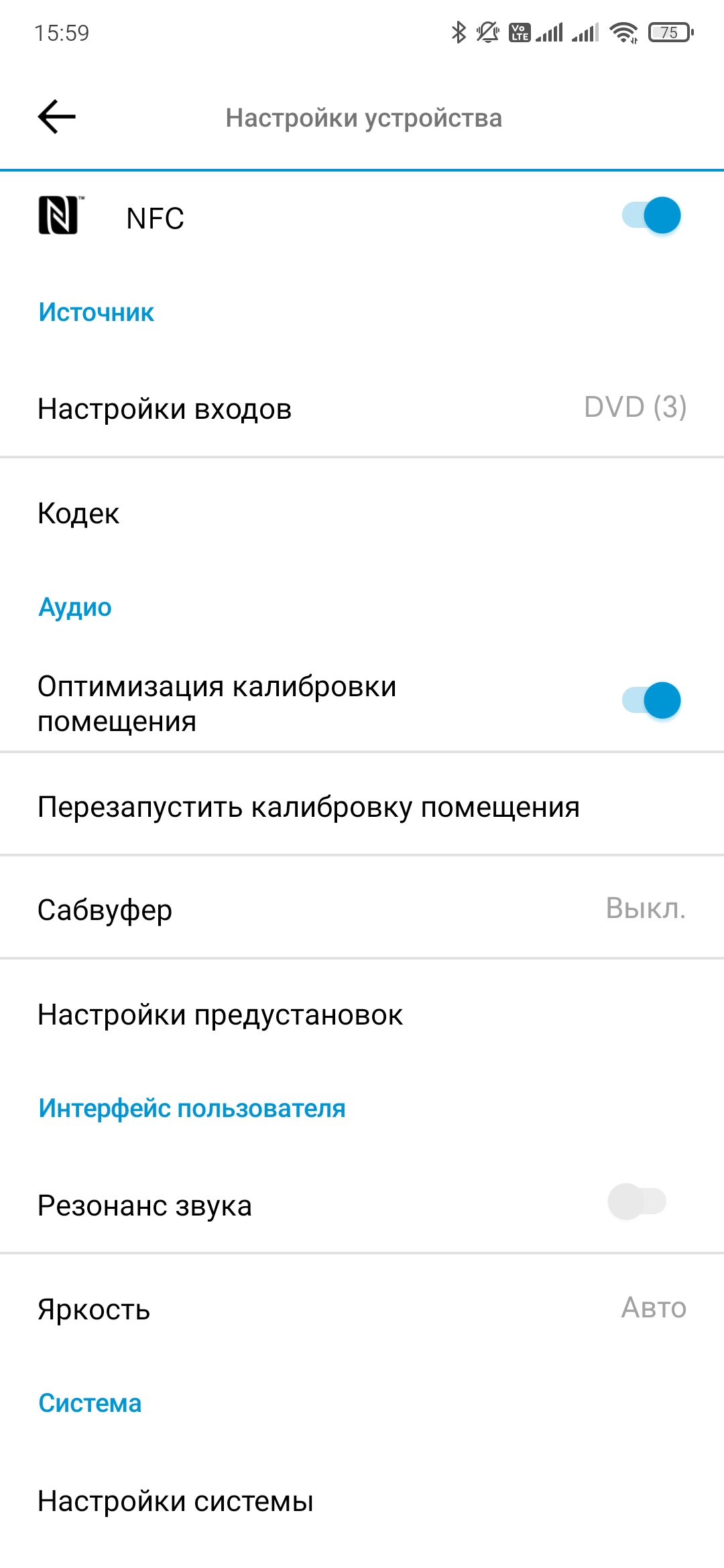Disable Оптимизация калибровки помещения toggle

pos(651,701)
